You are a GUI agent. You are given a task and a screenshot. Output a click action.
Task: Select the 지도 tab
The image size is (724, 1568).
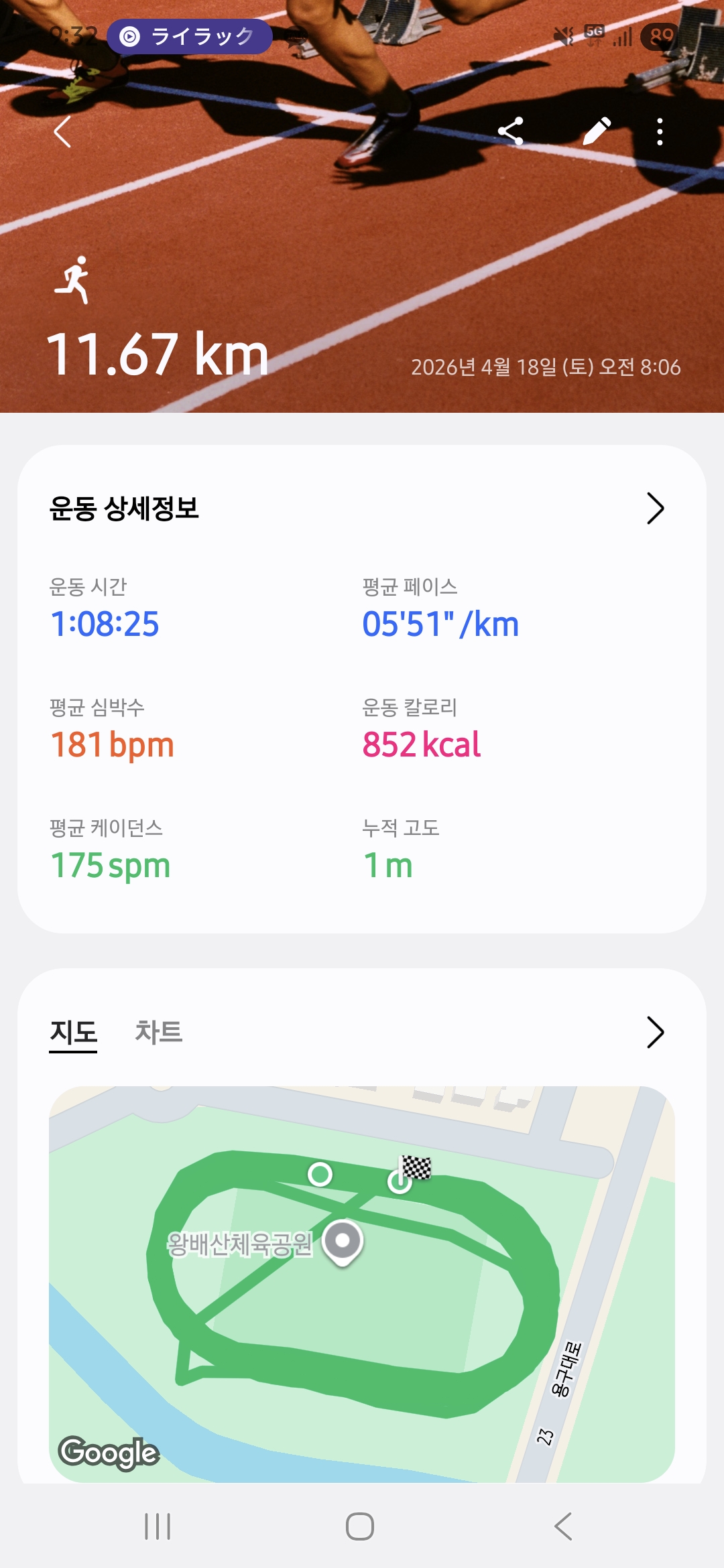73,1032
